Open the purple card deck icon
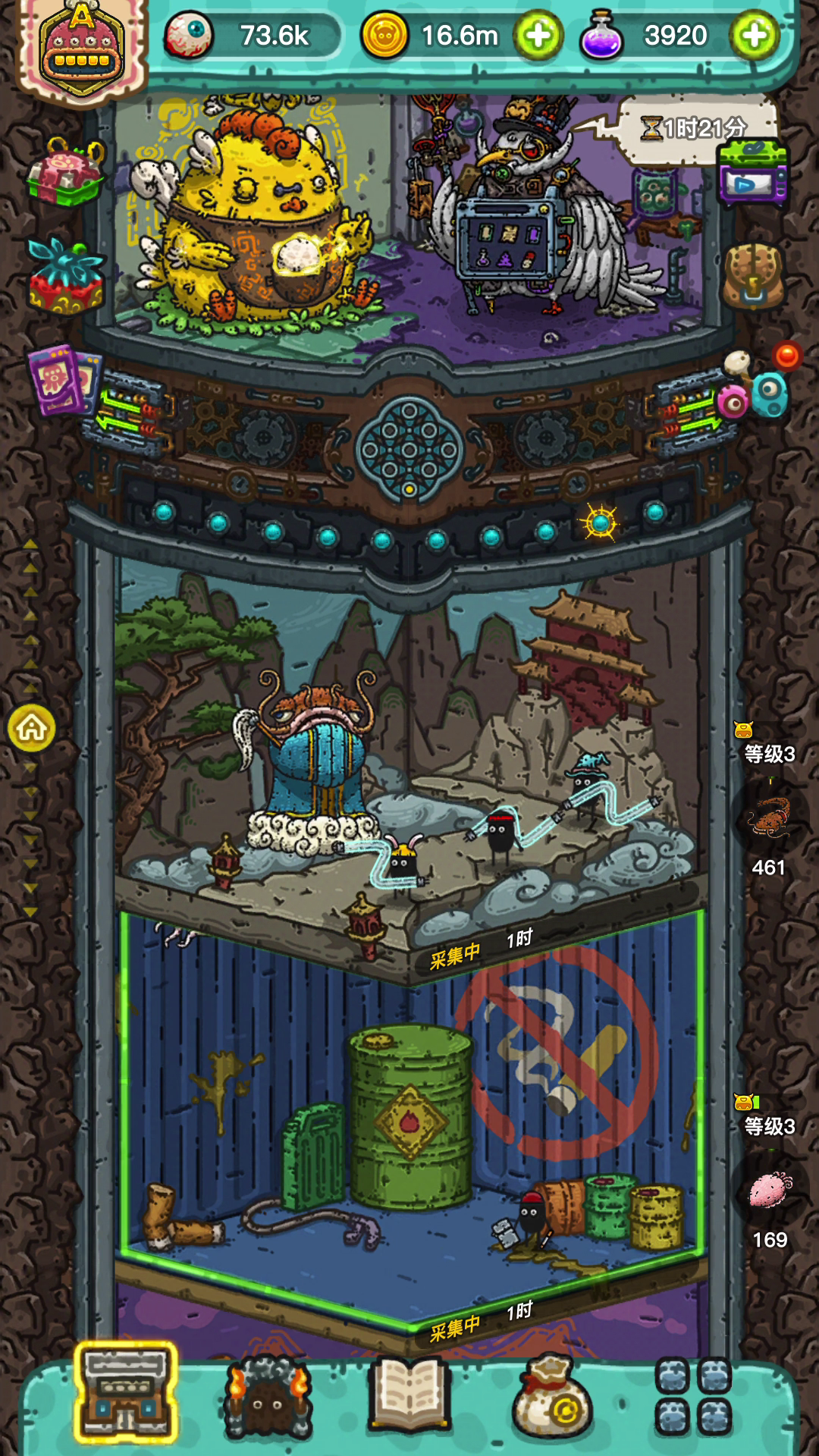This screenshot has height=1456, width=819. point(64,379)
